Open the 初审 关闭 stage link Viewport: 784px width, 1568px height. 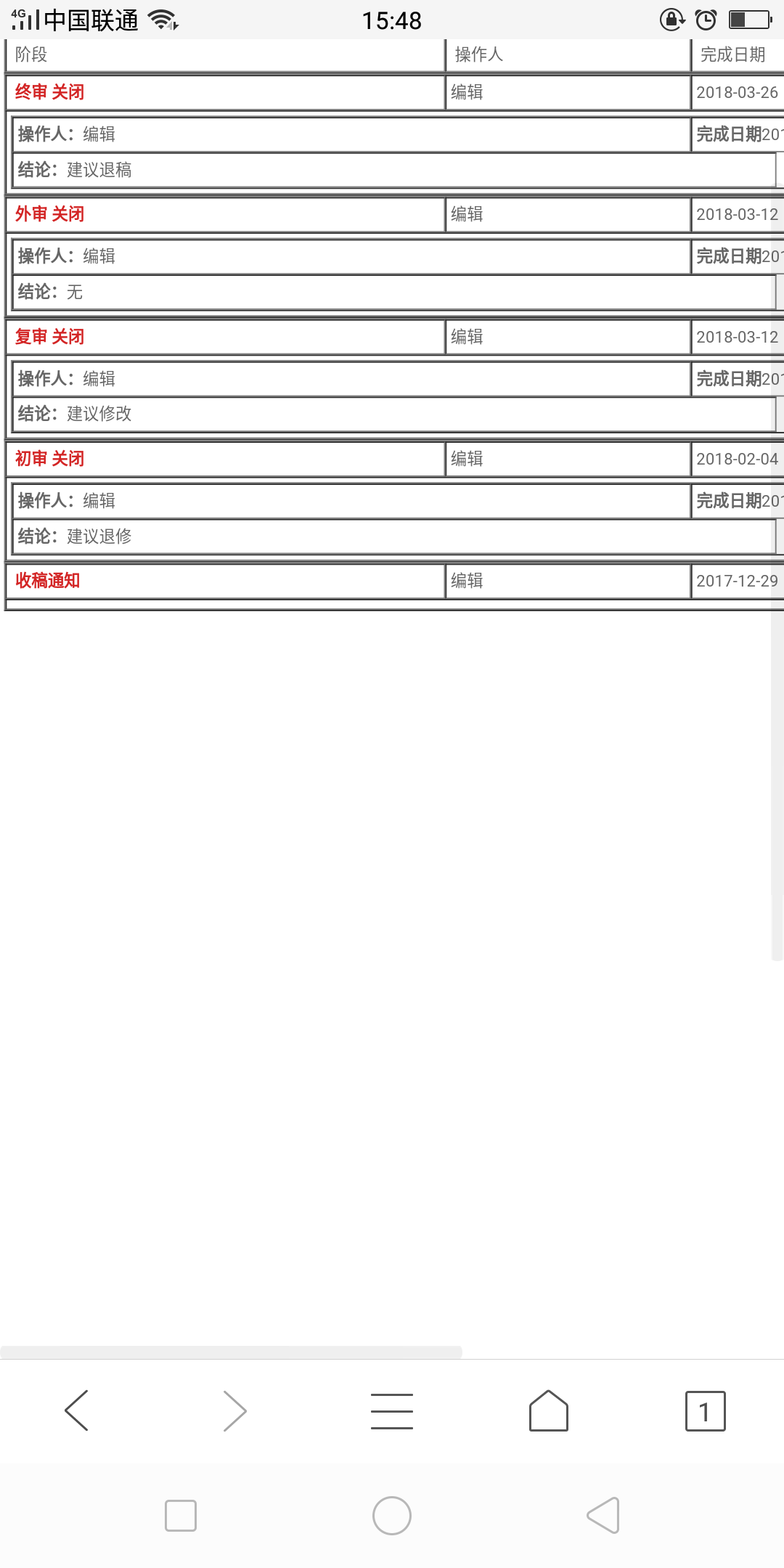49,459
